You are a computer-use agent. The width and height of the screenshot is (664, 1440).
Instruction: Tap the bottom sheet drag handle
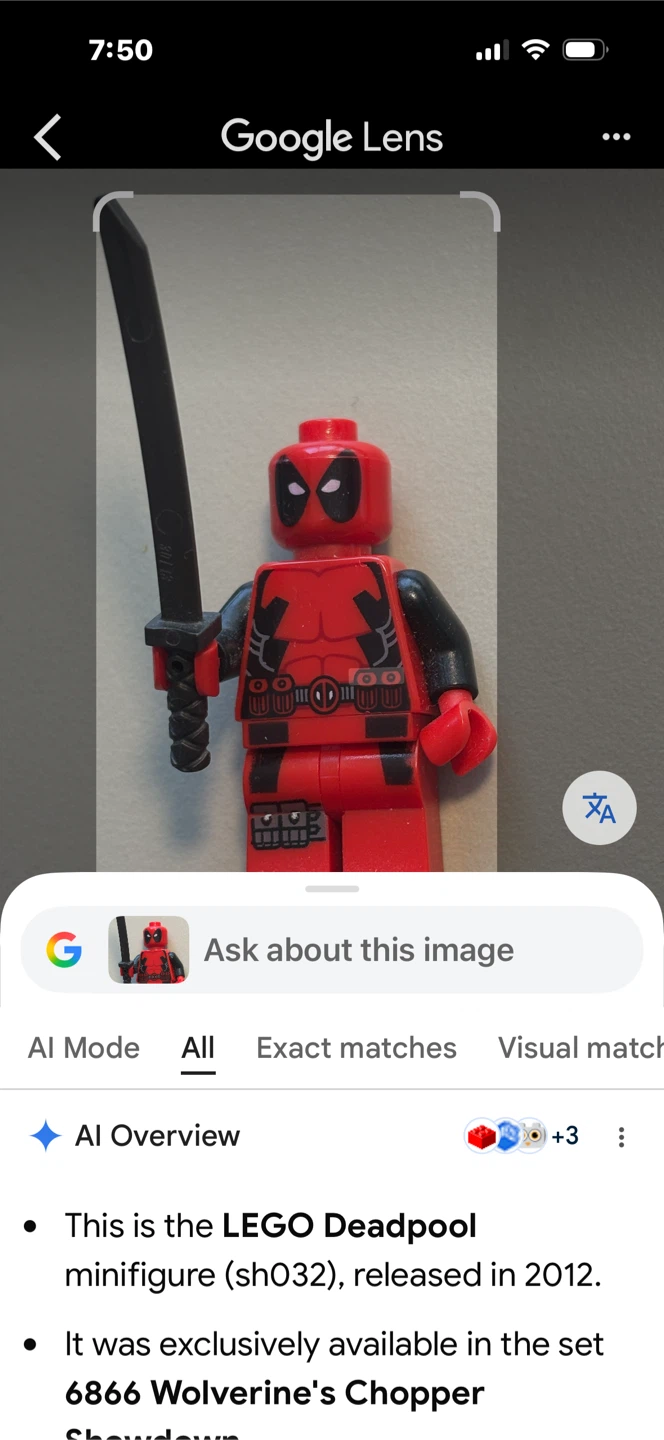click(332, 888)
